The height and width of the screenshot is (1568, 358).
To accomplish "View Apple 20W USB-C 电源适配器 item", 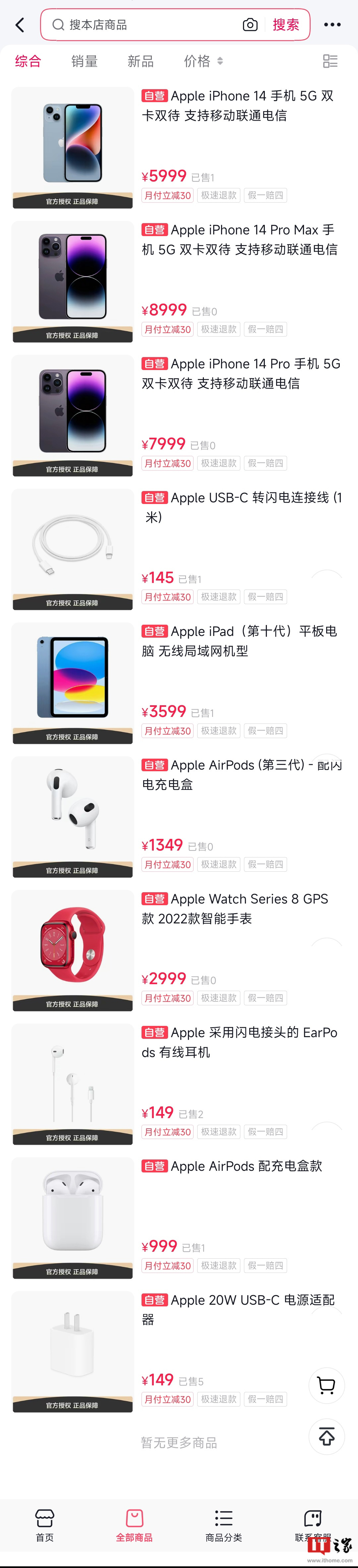I will click(x=237, y=1309).
